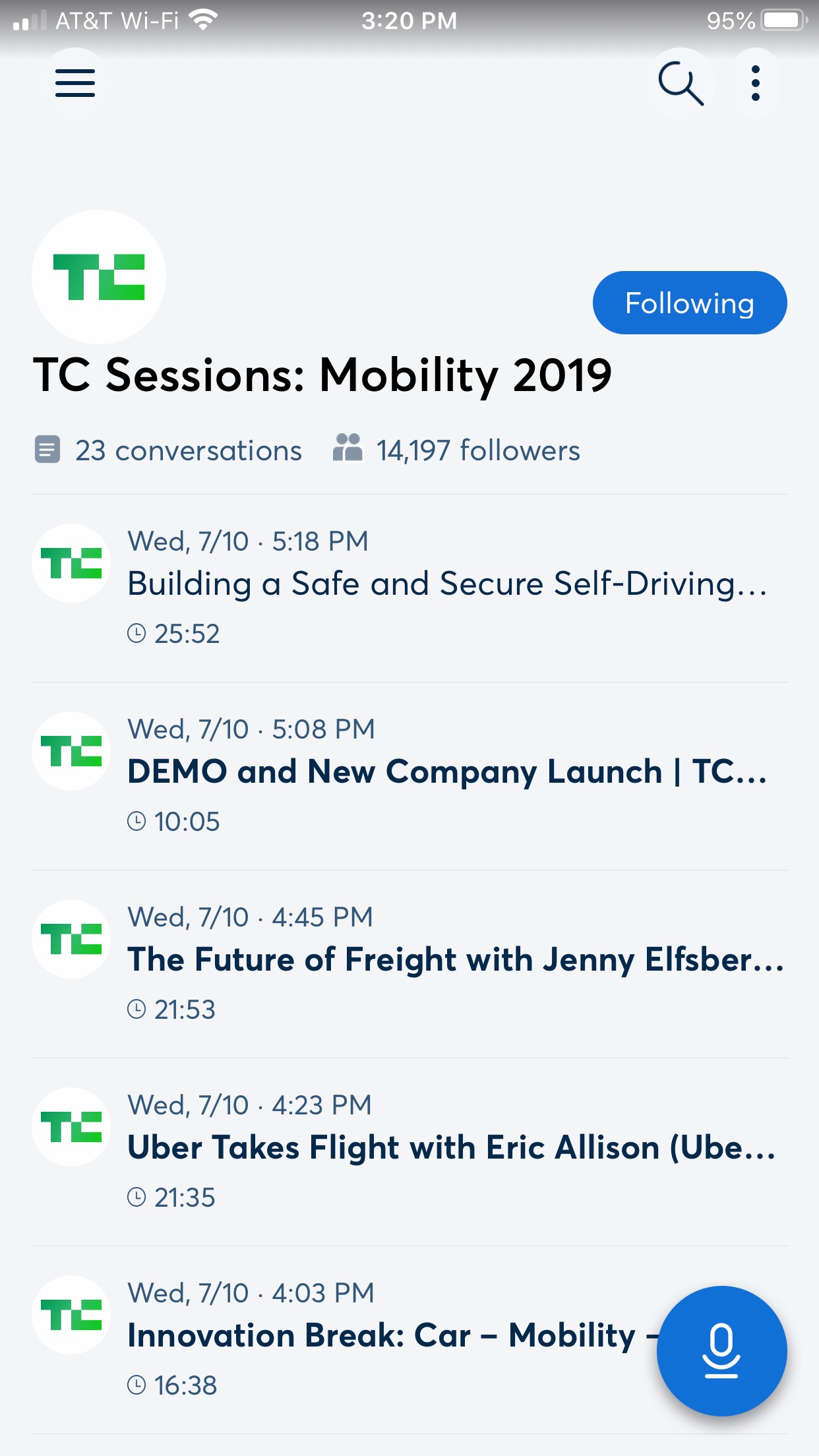This screenshot has height=1456, width=819.
Task: Open the hamburger navigation menu
Action: click(x=75, y=83)
